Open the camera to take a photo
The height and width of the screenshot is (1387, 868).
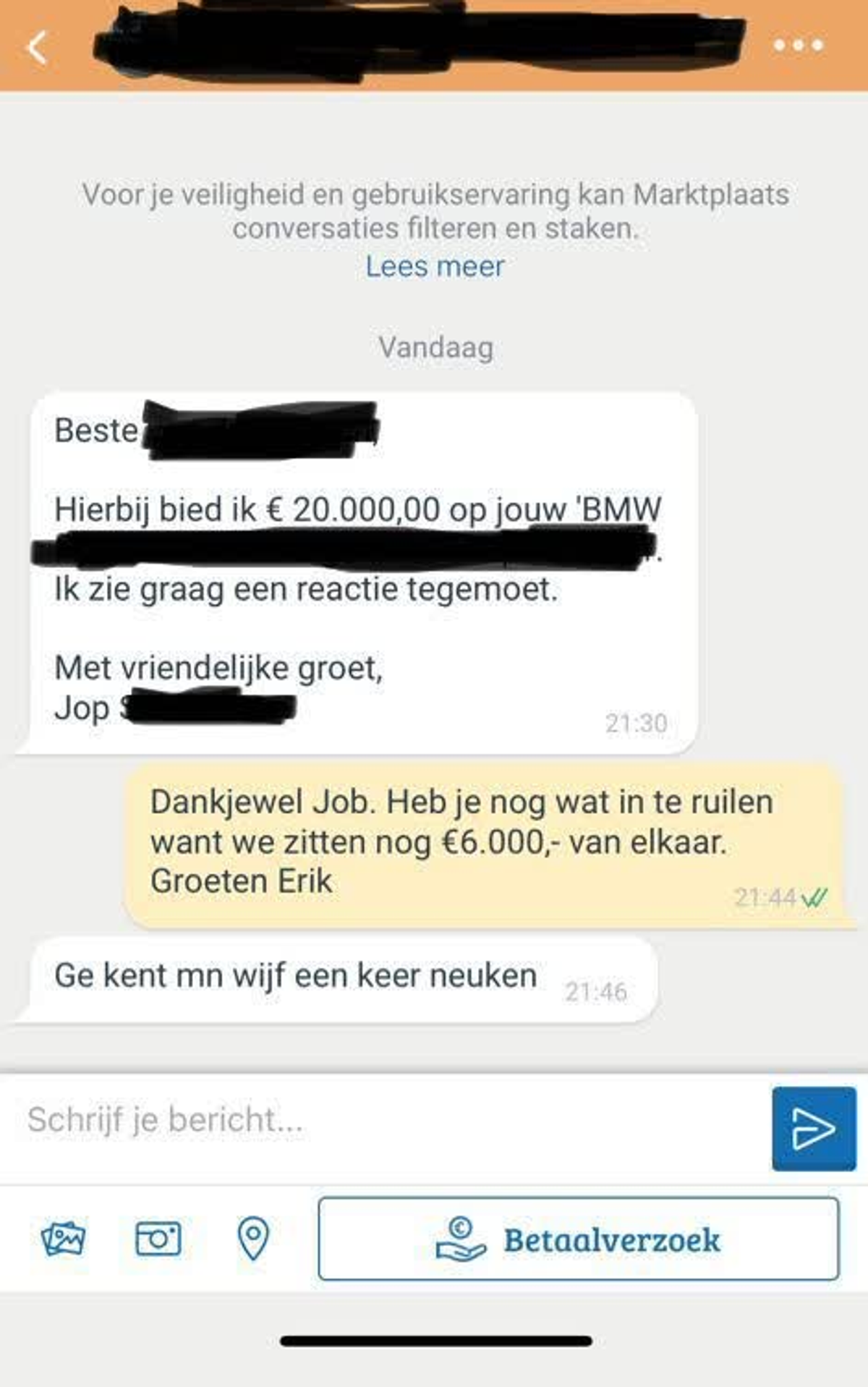pos(158,1239)
